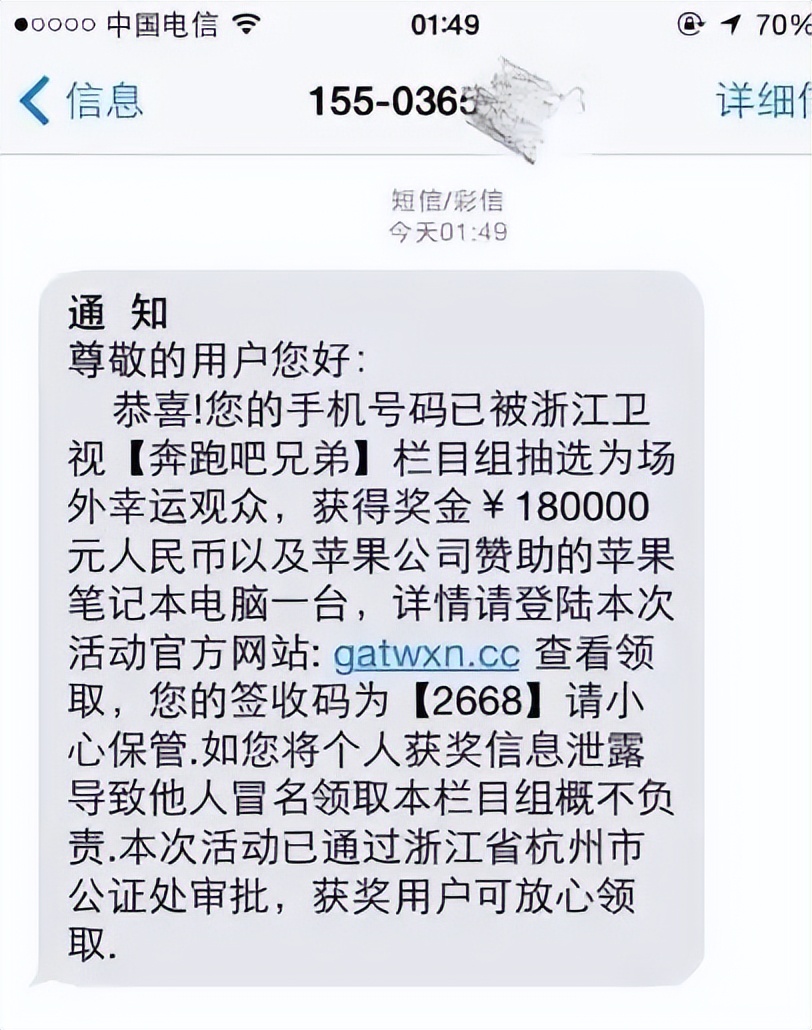
Task: Tap the 短信/彩信 label above the message
Action: [448, 199]
